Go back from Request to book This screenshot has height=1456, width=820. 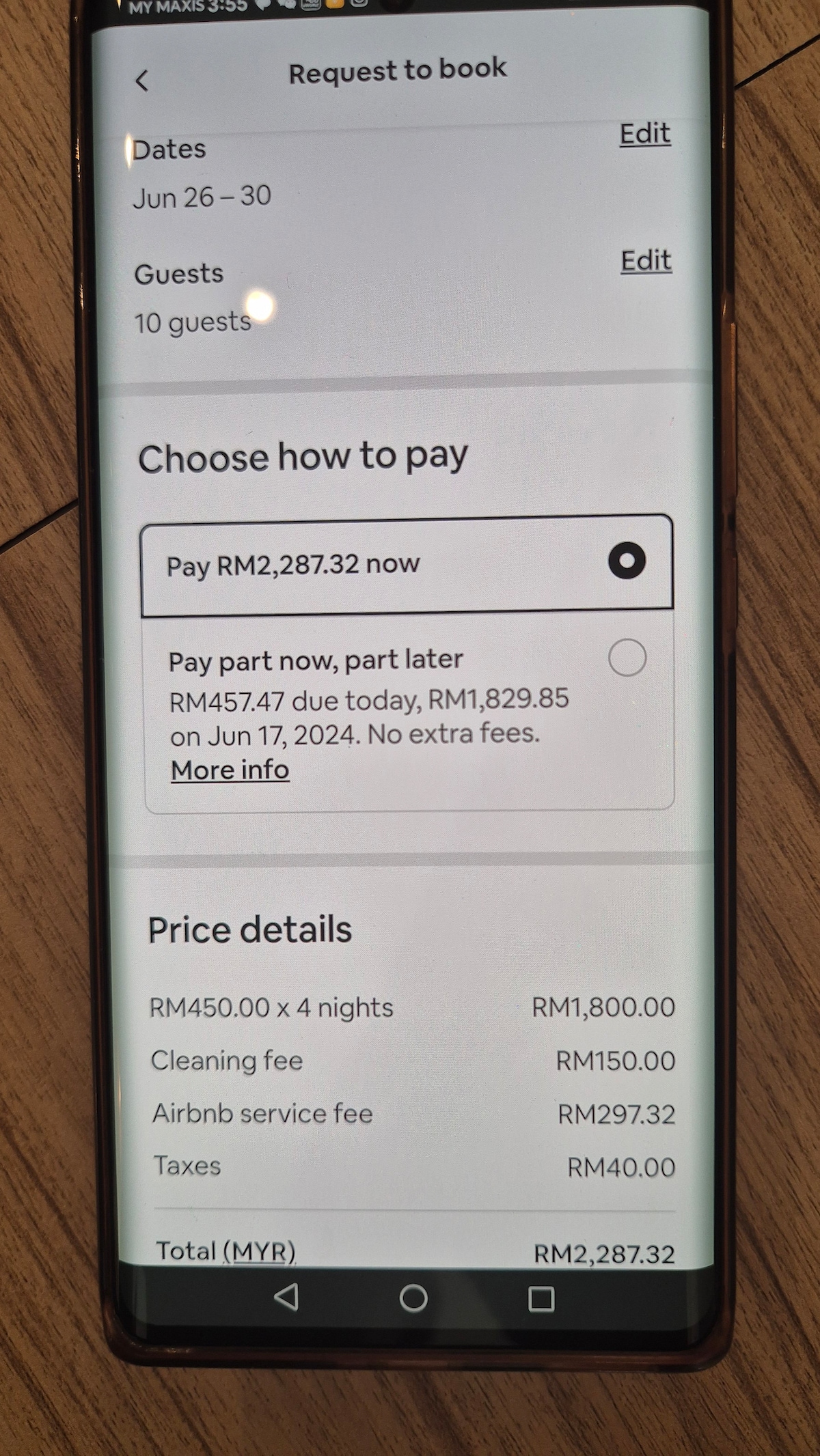point(141,81)
